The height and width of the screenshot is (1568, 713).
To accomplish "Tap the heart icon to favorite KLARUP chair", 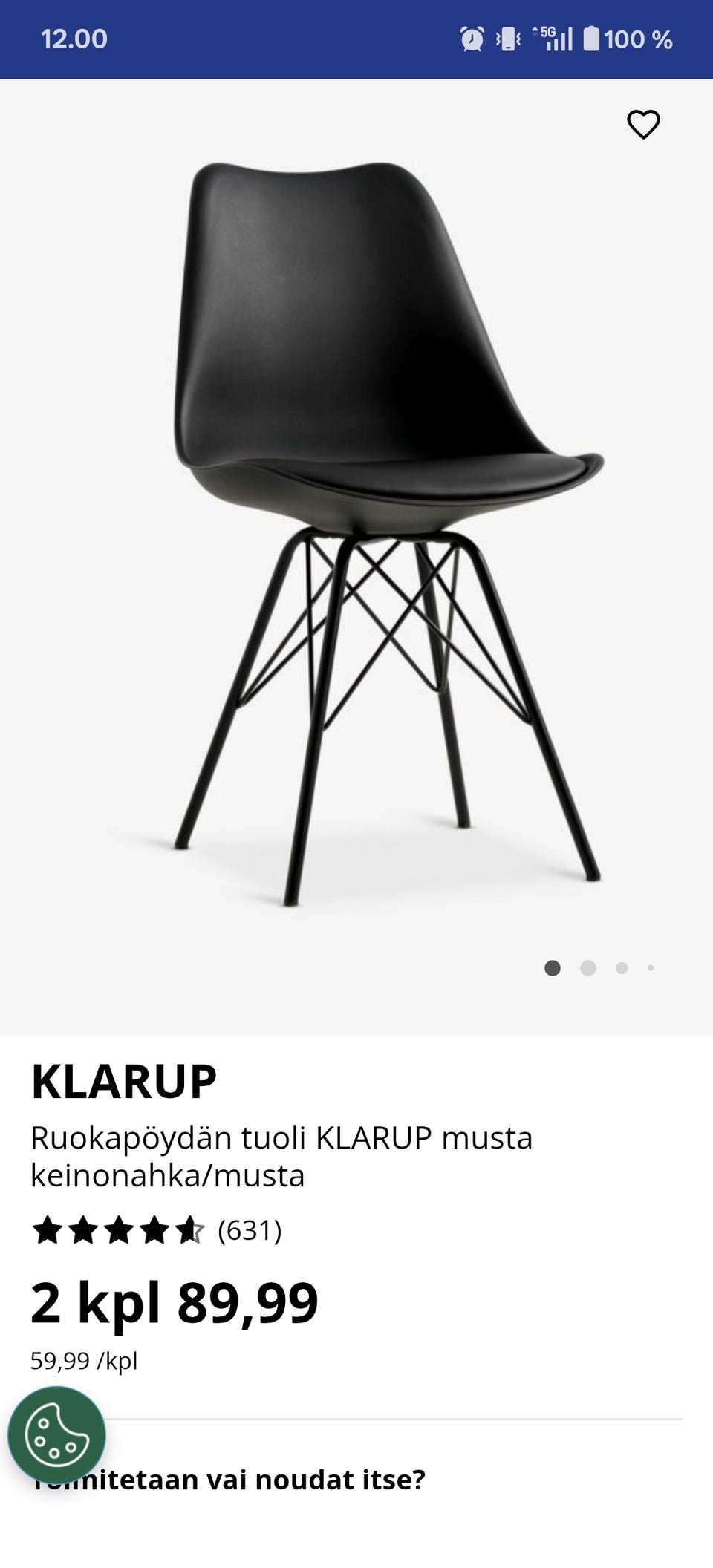I will coord(645,124).
